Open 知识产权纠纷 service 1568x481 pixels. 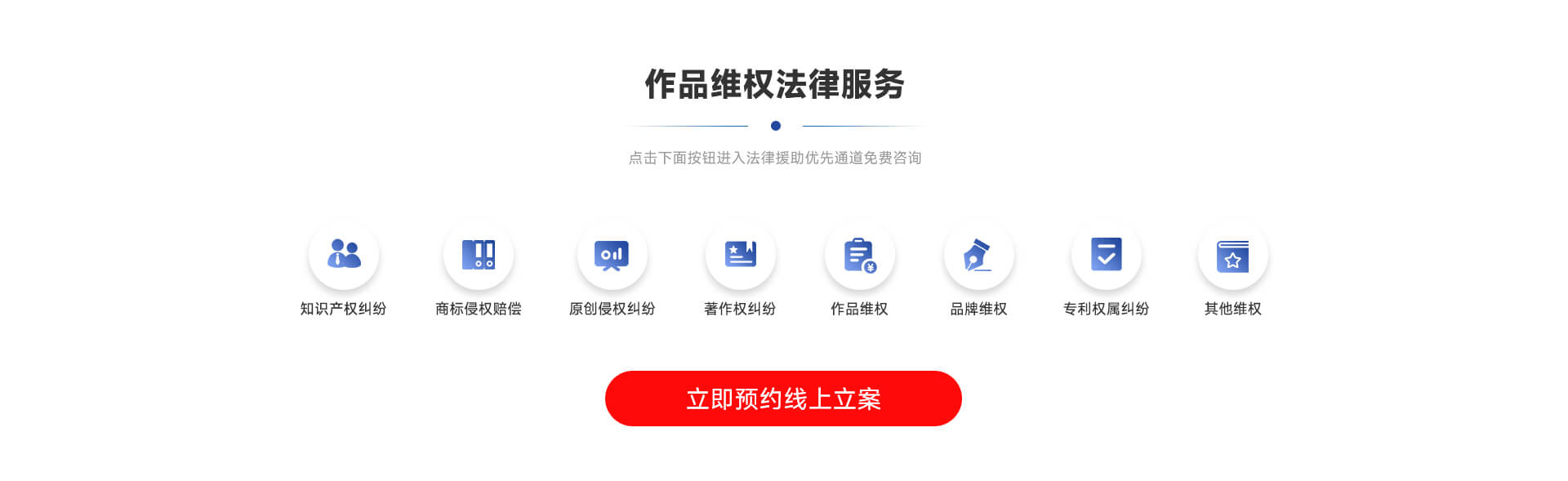(344, 255)
